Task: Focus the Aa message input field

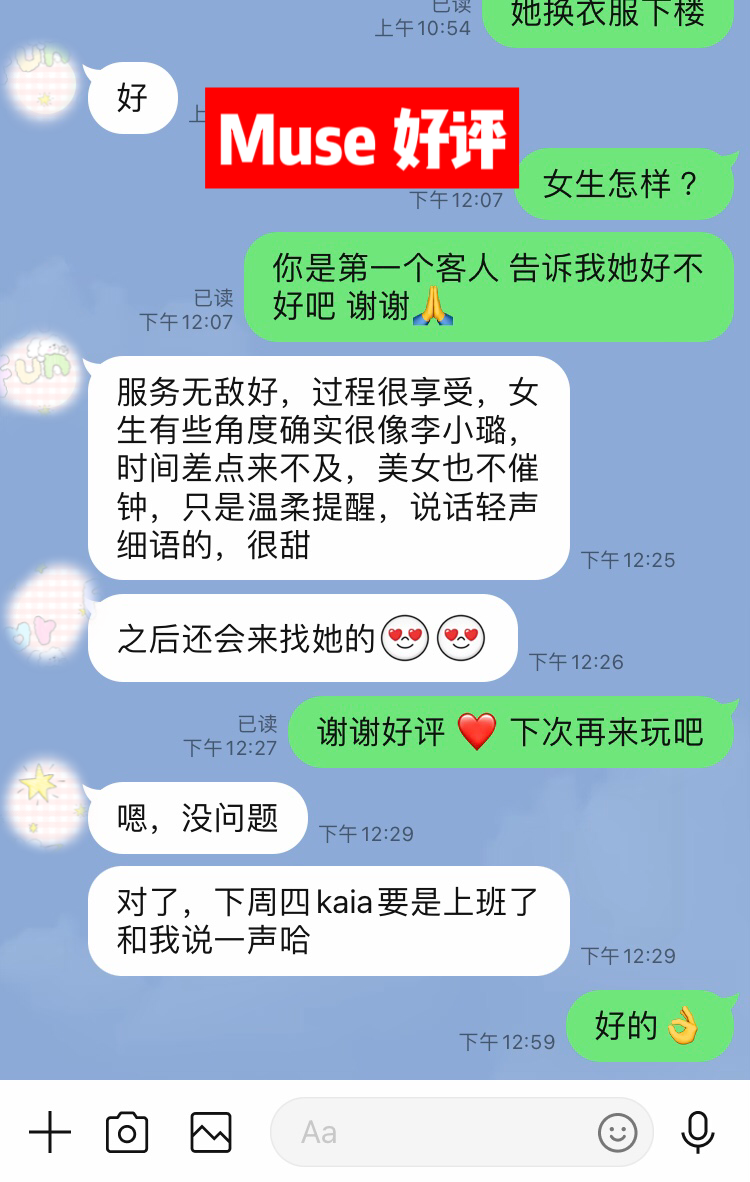Action: coord(430,1132)
